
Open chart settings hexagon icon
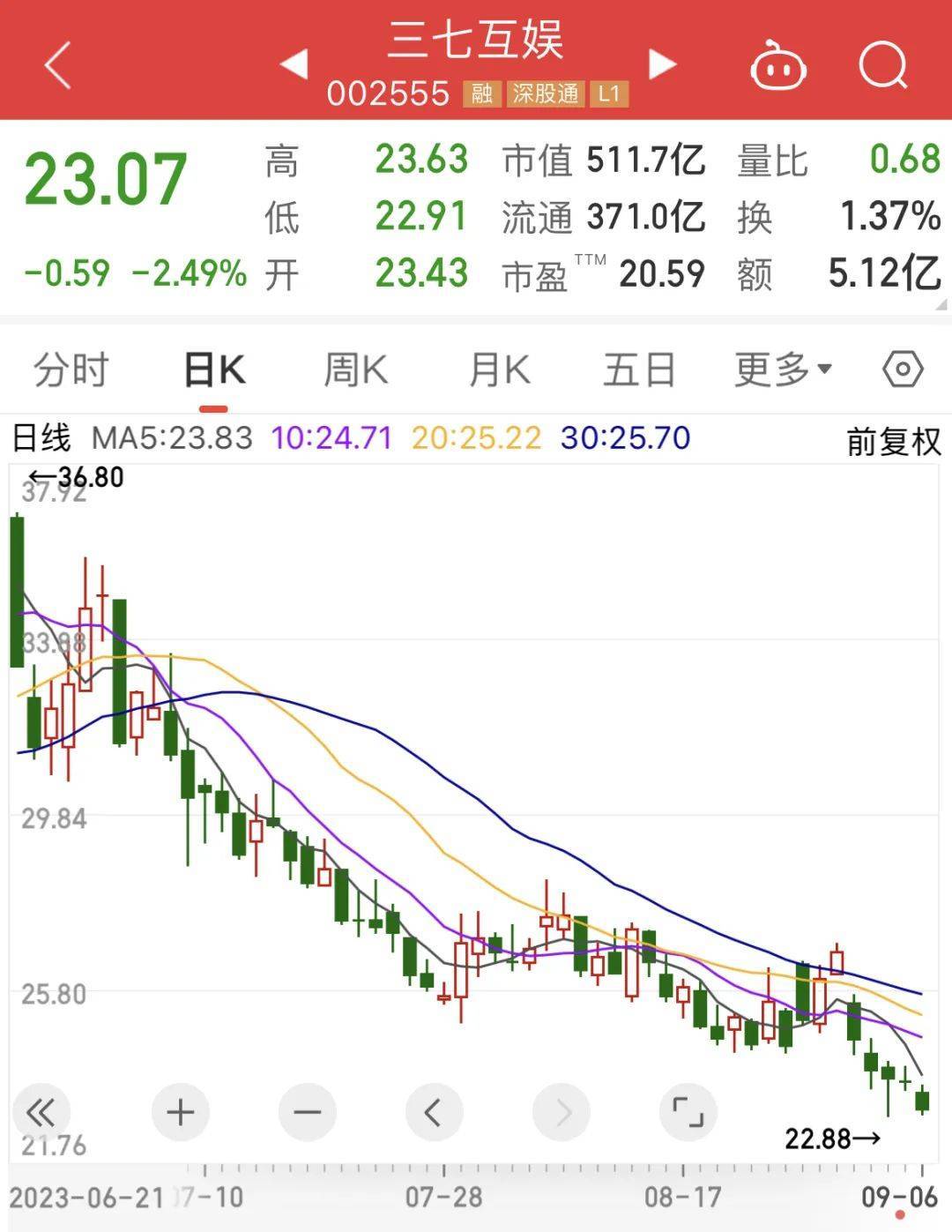pos(903,370)
